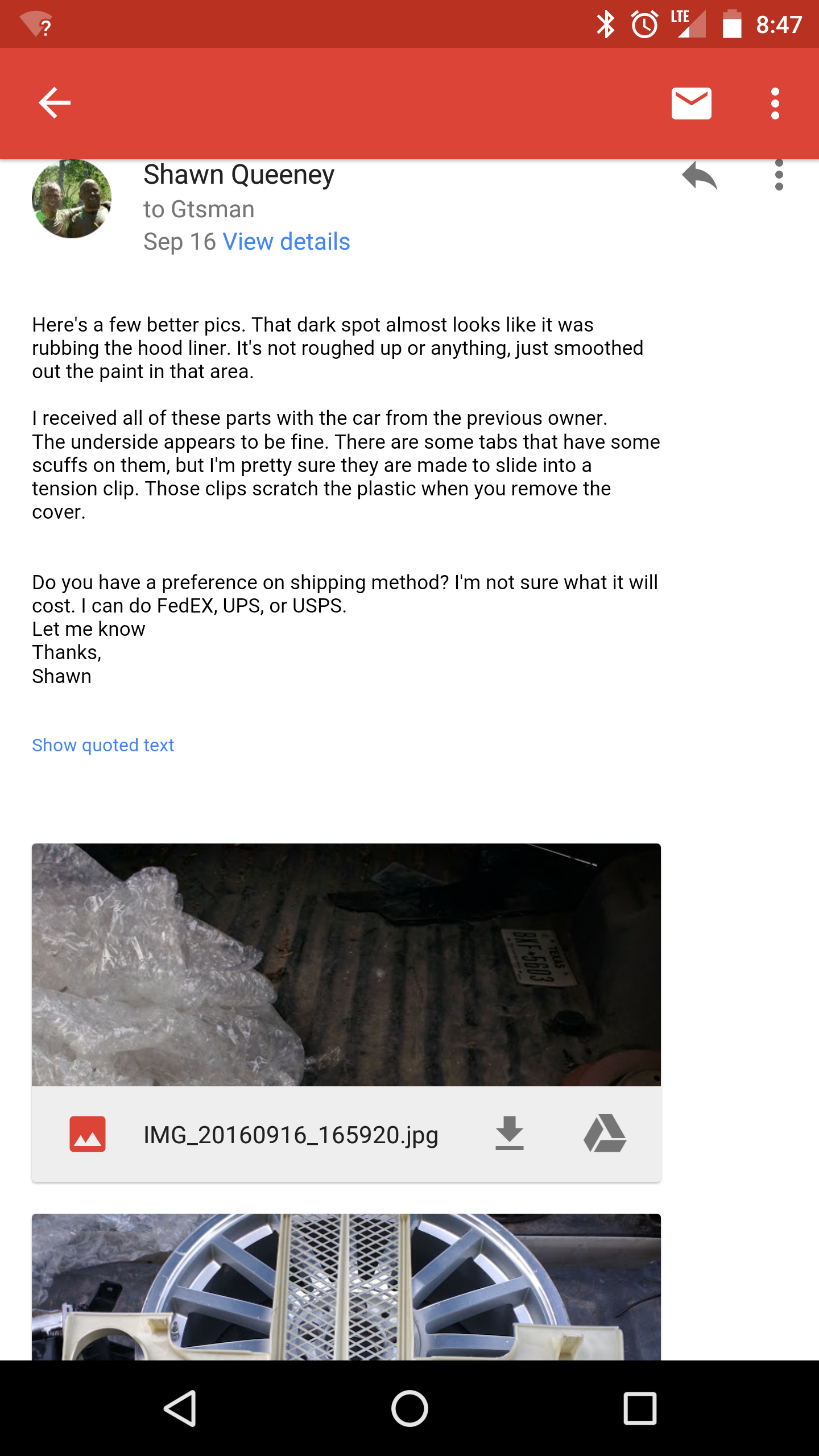Mark this email as unread
Viewport: 819px width, 1456px height.
coord(691,104)
